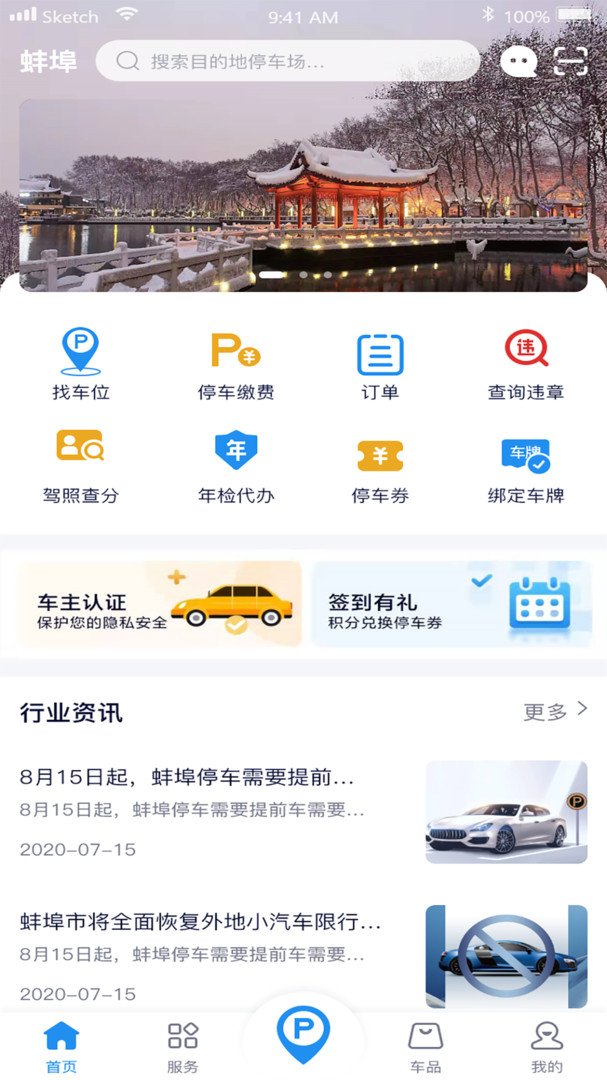View my 订单 orders
The width and height of the screenshot is (607, 1080).
tap(380, 365)
